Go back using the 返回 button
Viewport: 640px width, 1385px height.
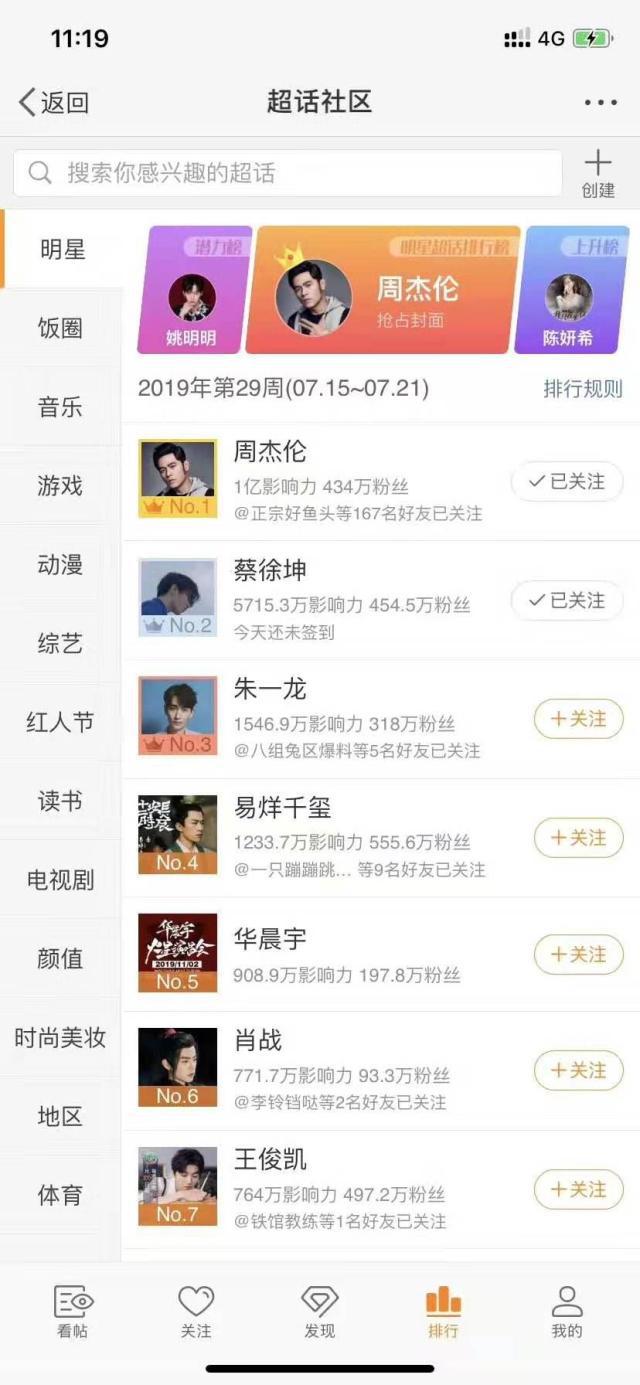(x=54, y=102)
